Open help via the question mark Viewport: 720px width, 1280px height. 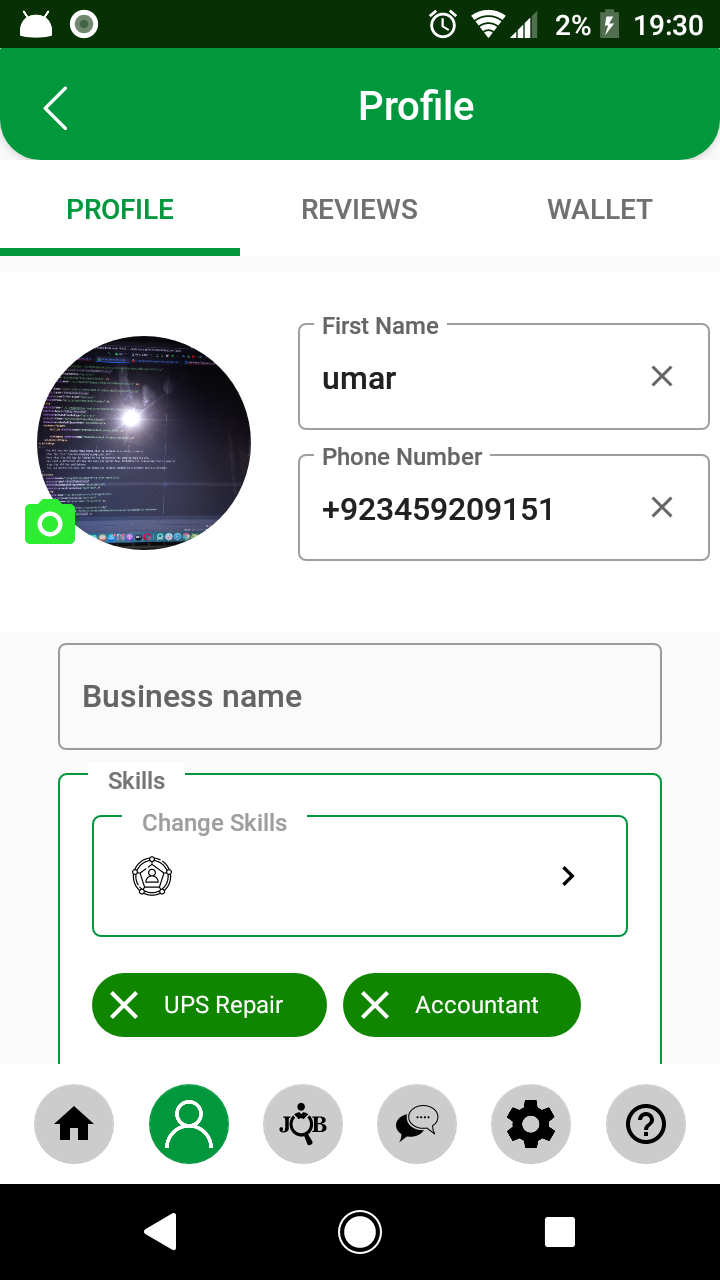click(646, 1124)
